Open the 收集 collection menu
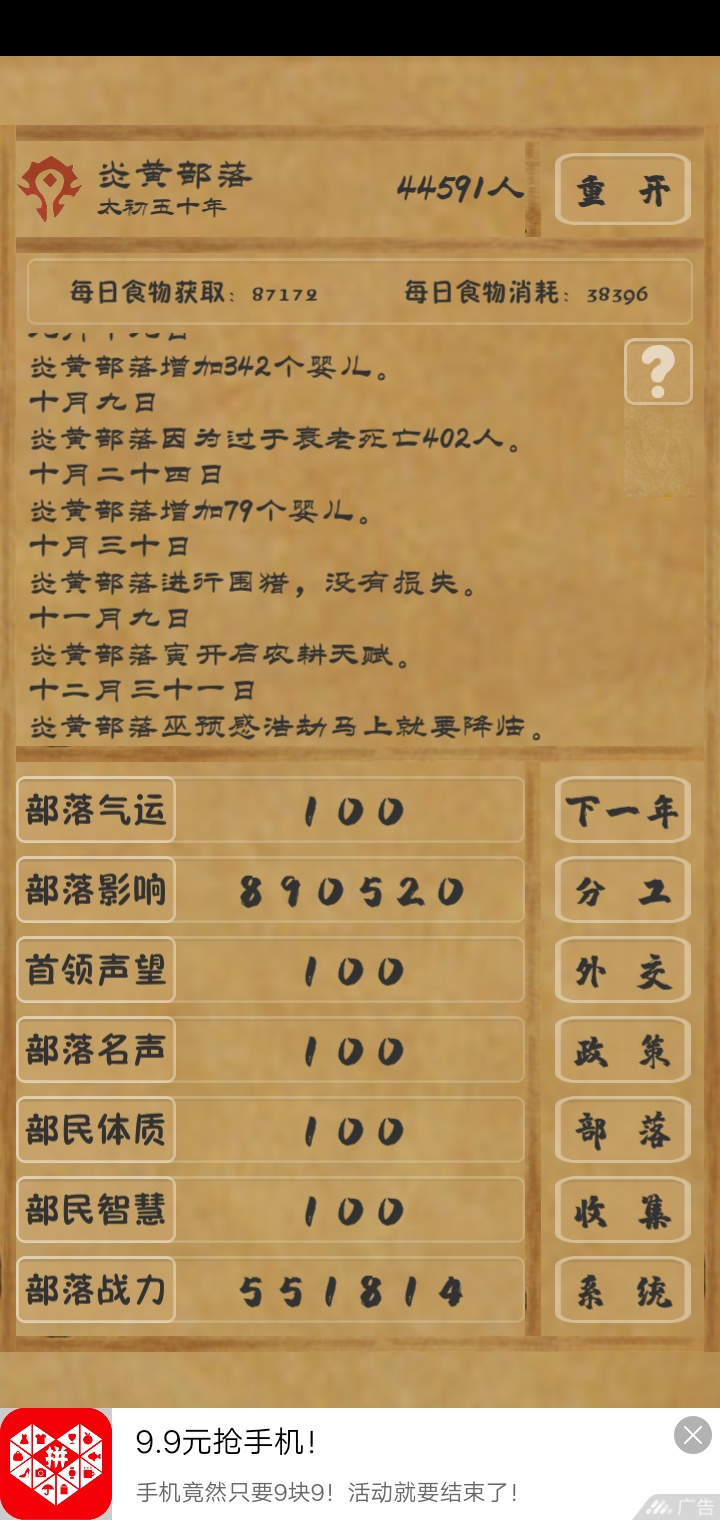The width and height of the screenshot is (720, 1520). point(622,1210)
